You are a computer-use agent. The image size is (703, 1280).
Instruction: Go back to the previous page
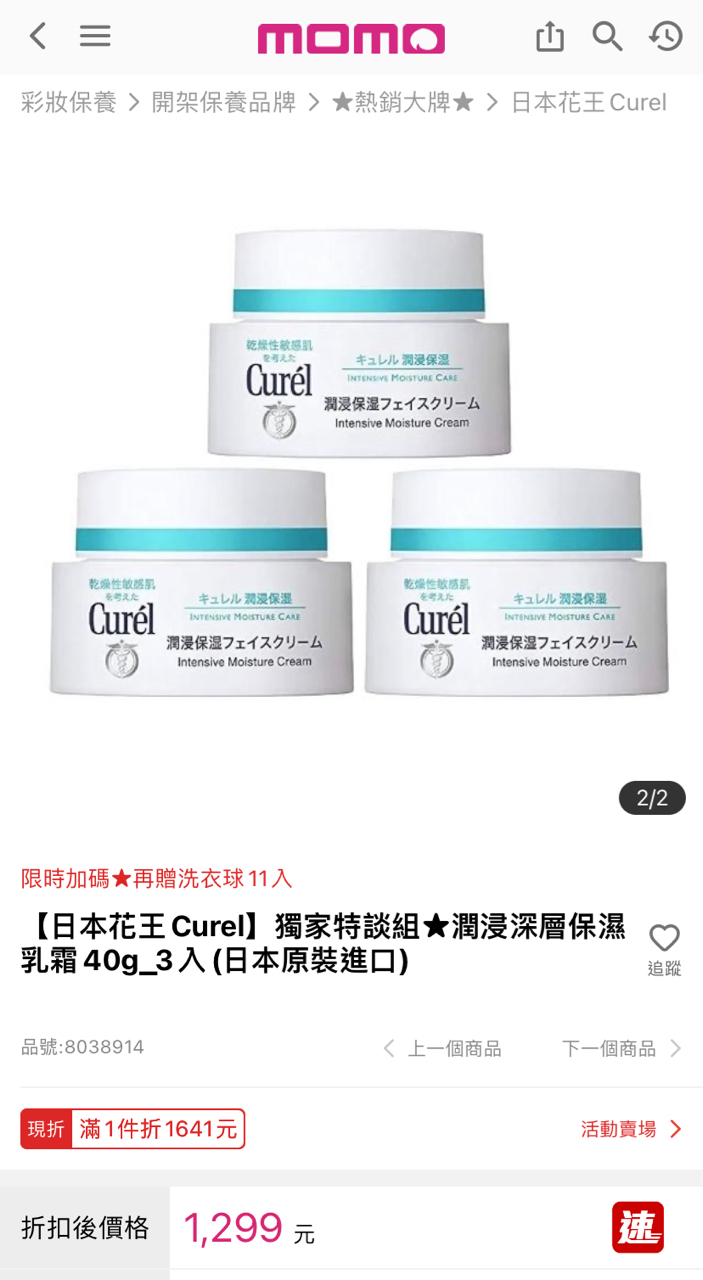pyautogui.click(x=38, y=37)
